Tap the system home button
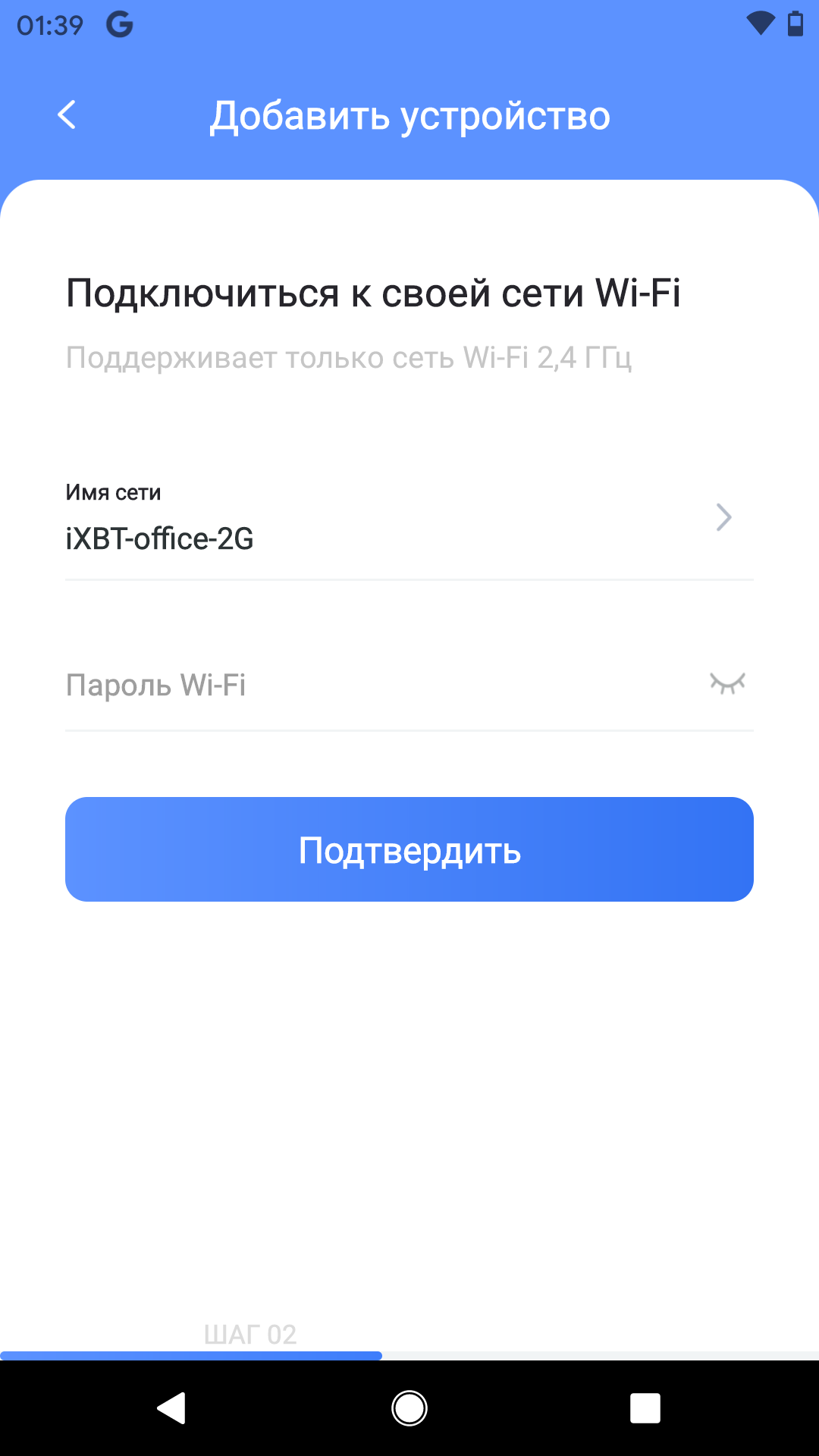 (409, 1408)
